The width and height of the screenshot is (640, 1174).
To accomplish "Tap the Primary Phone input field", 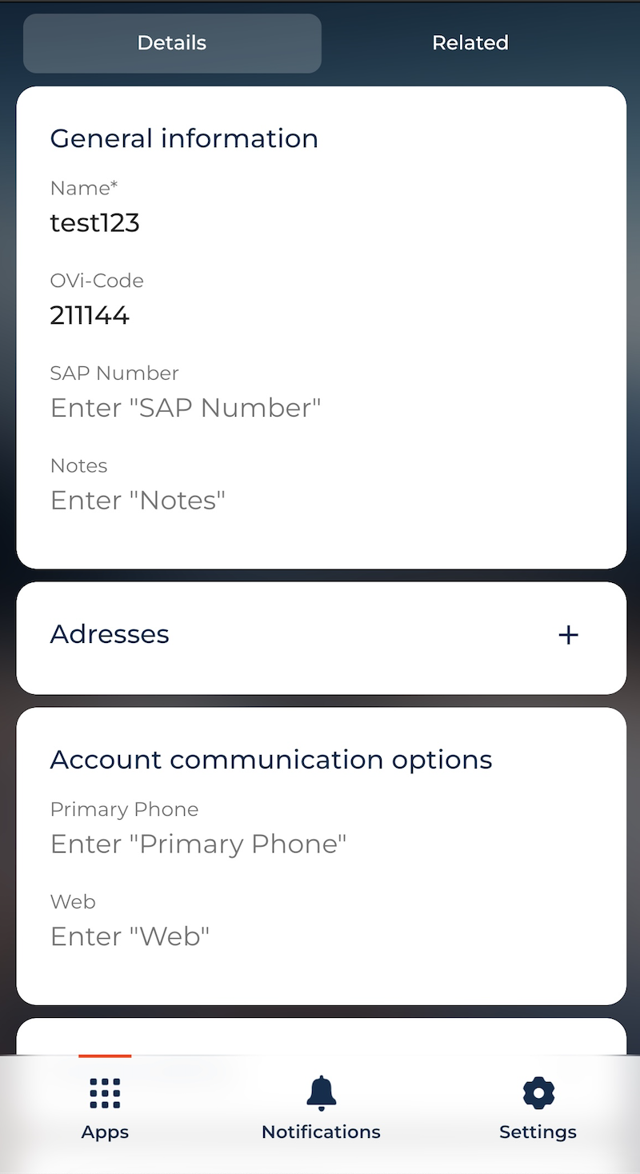I will (321, 844).
